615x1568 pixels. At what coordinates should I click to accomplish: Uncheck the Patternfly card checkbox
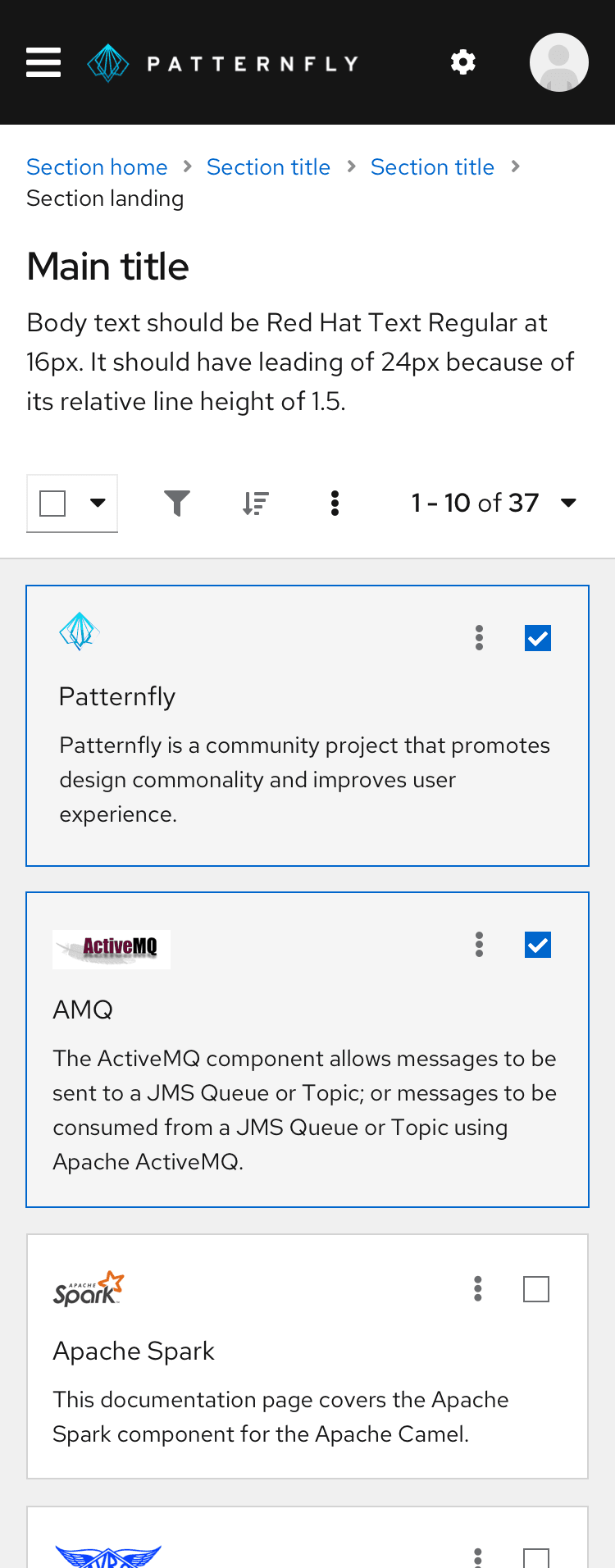click(538, 638)
